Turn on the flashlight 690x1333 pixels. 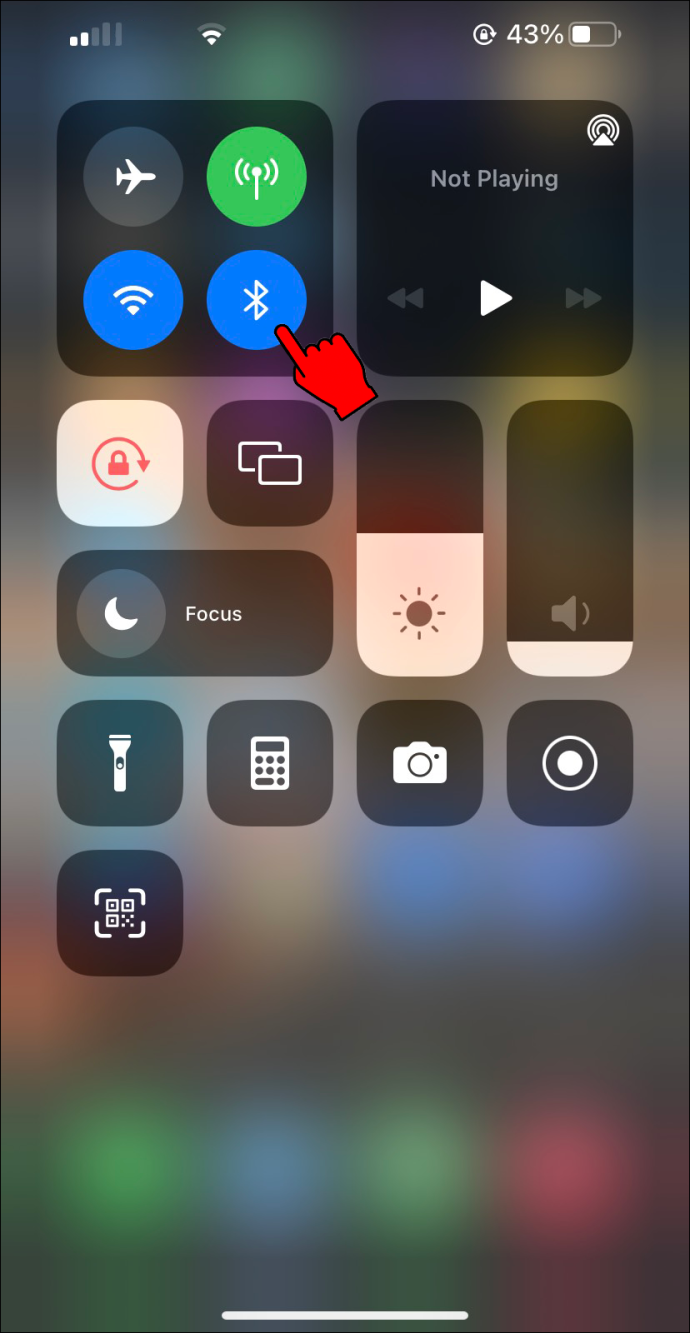120,763
